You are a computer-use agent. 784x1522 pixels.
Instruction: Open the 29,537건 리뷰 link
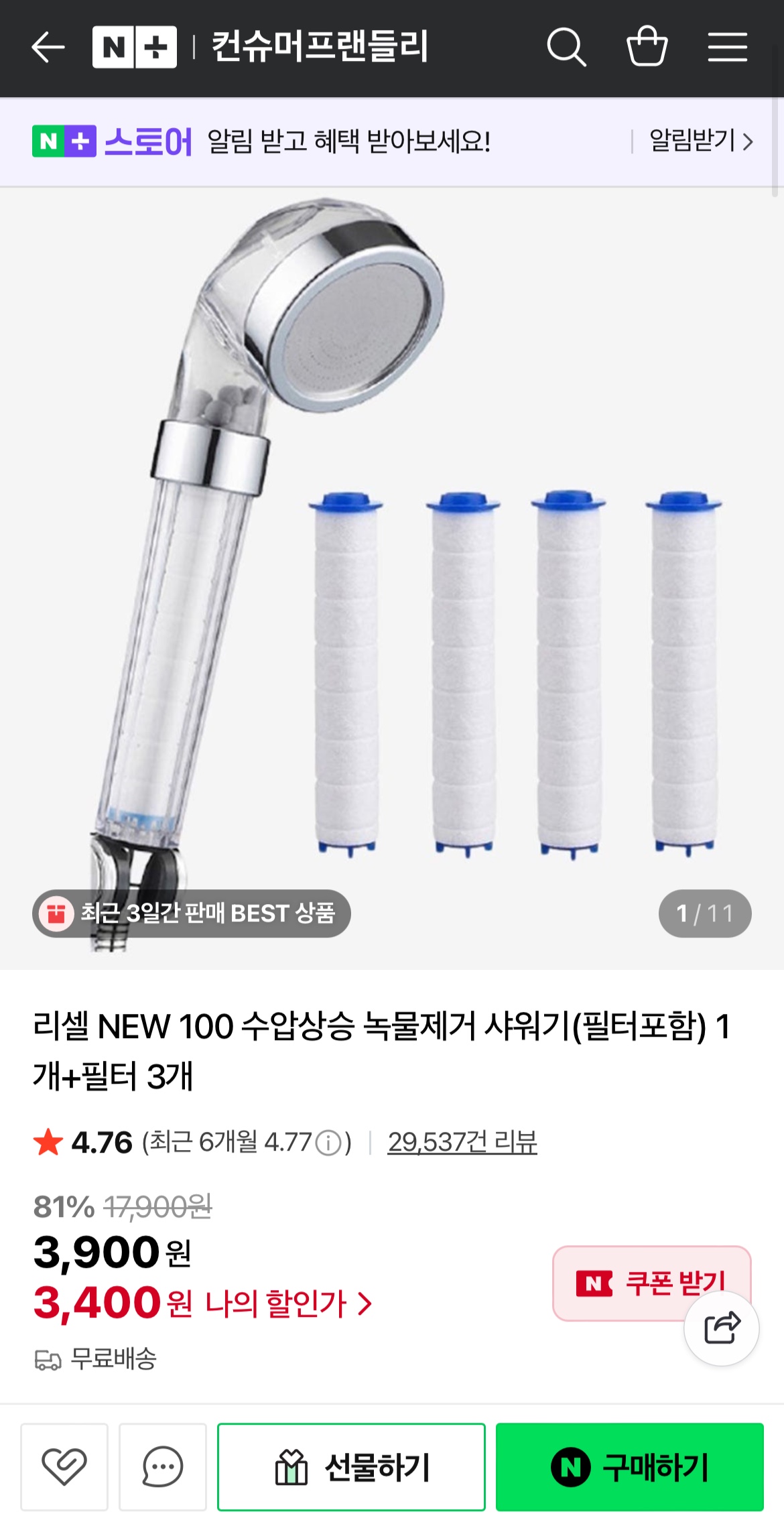(462, 1143)
